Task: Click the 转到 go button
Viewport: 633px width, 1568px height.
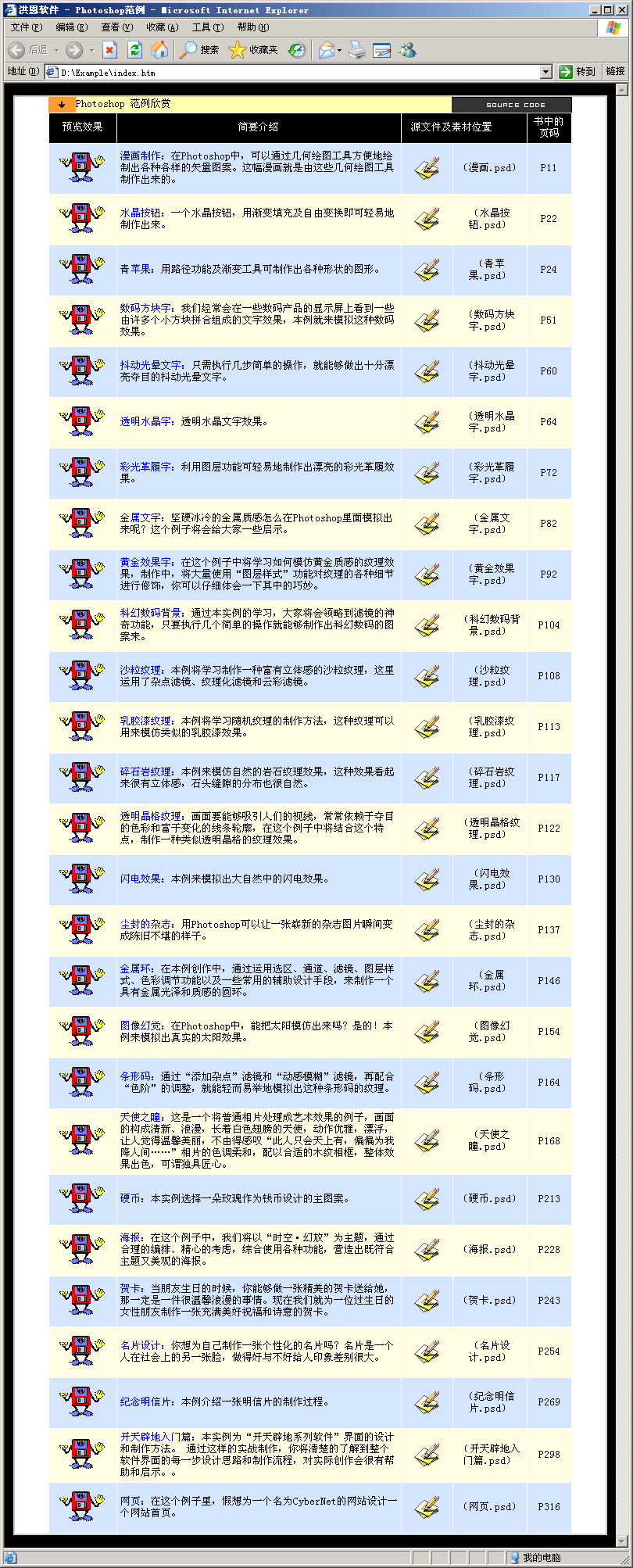Action: pyautogui.click(x=577, y=72)
